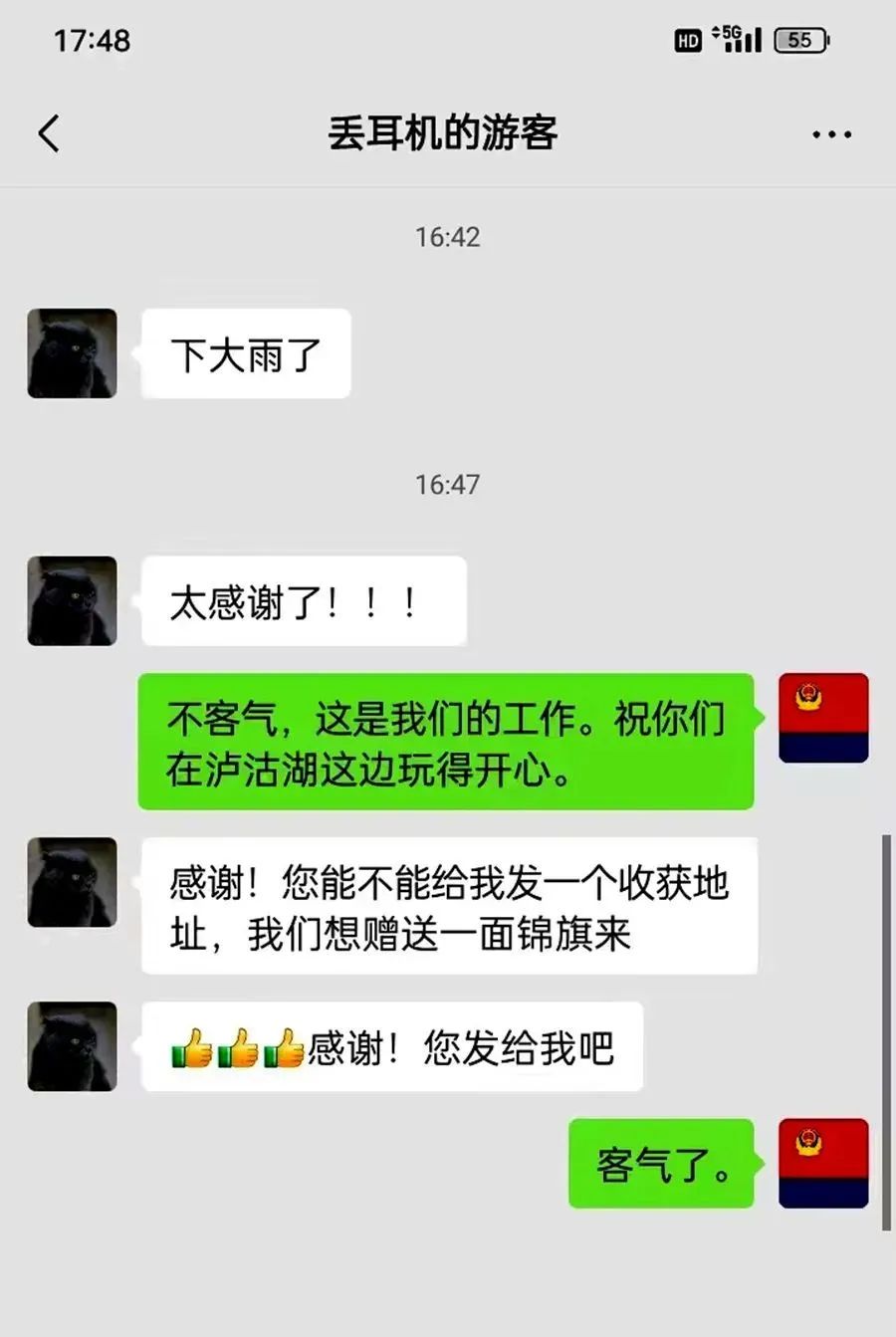Go back from the 丢耳机的游客 chat
Viewport: 896px width, 1337px height.
click(x=49, y=133)
